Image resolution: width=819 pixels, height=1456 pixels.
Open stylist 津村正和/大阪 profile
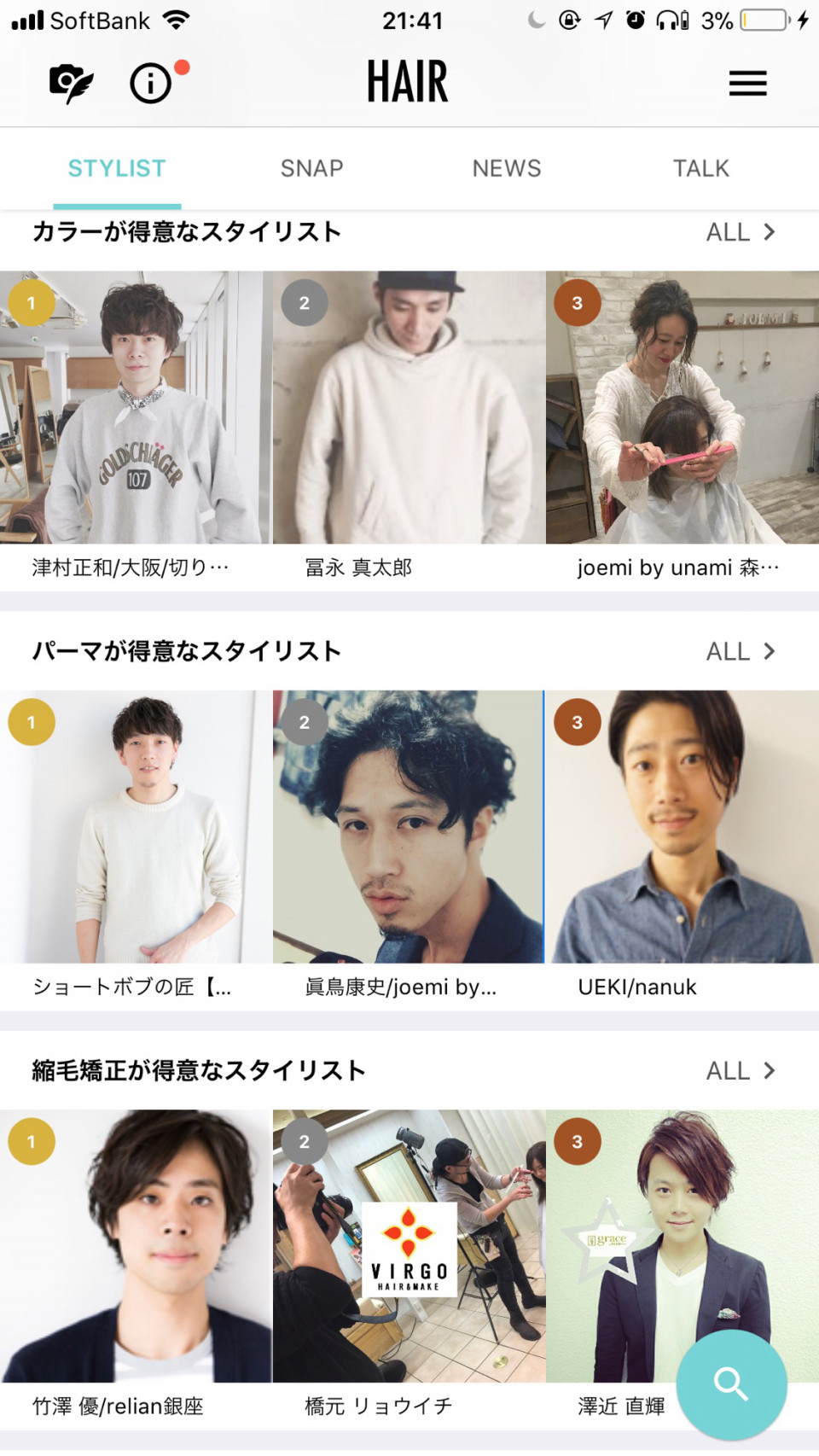(135, 408)
